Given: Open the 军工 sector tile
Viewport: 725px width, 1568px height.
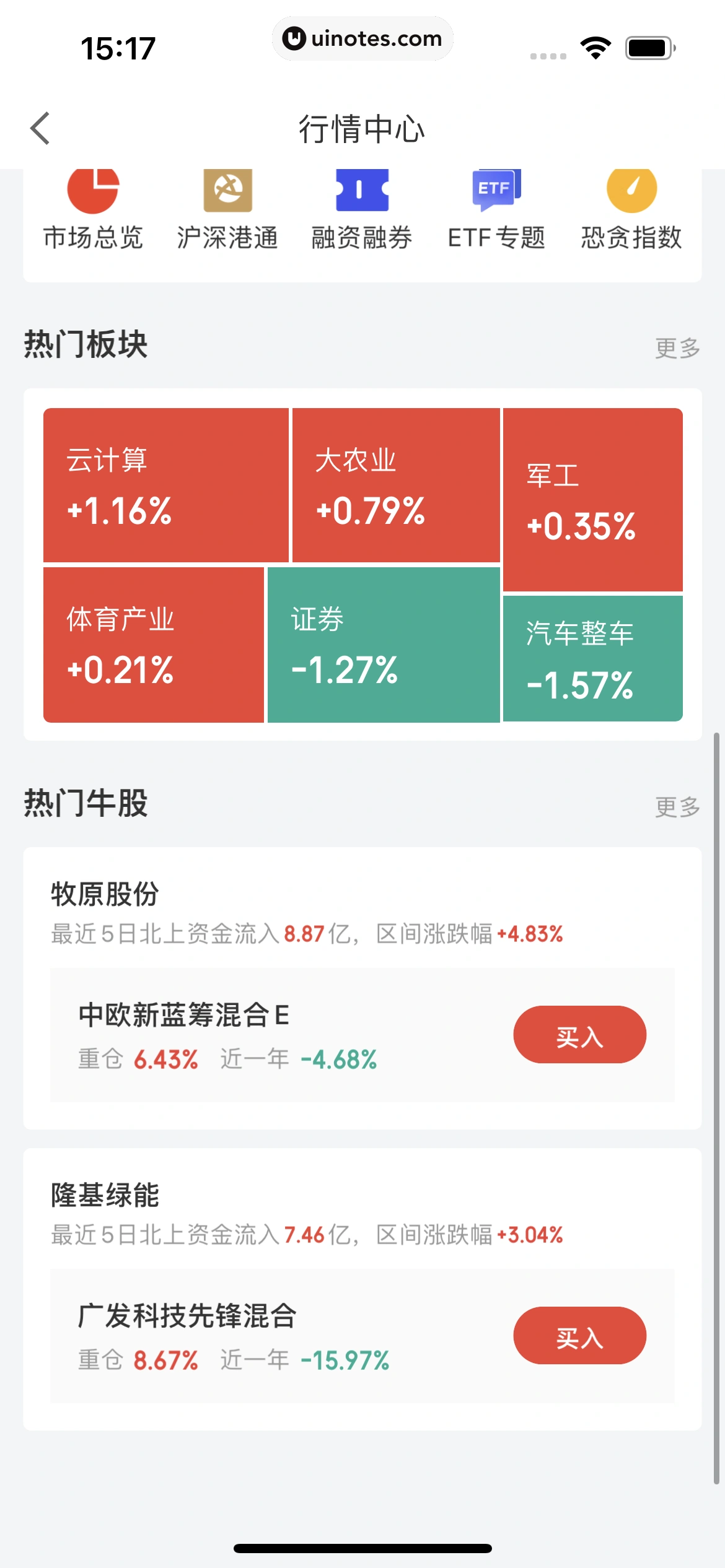Looking at the screenshot, I should click(x=592, y=499).
